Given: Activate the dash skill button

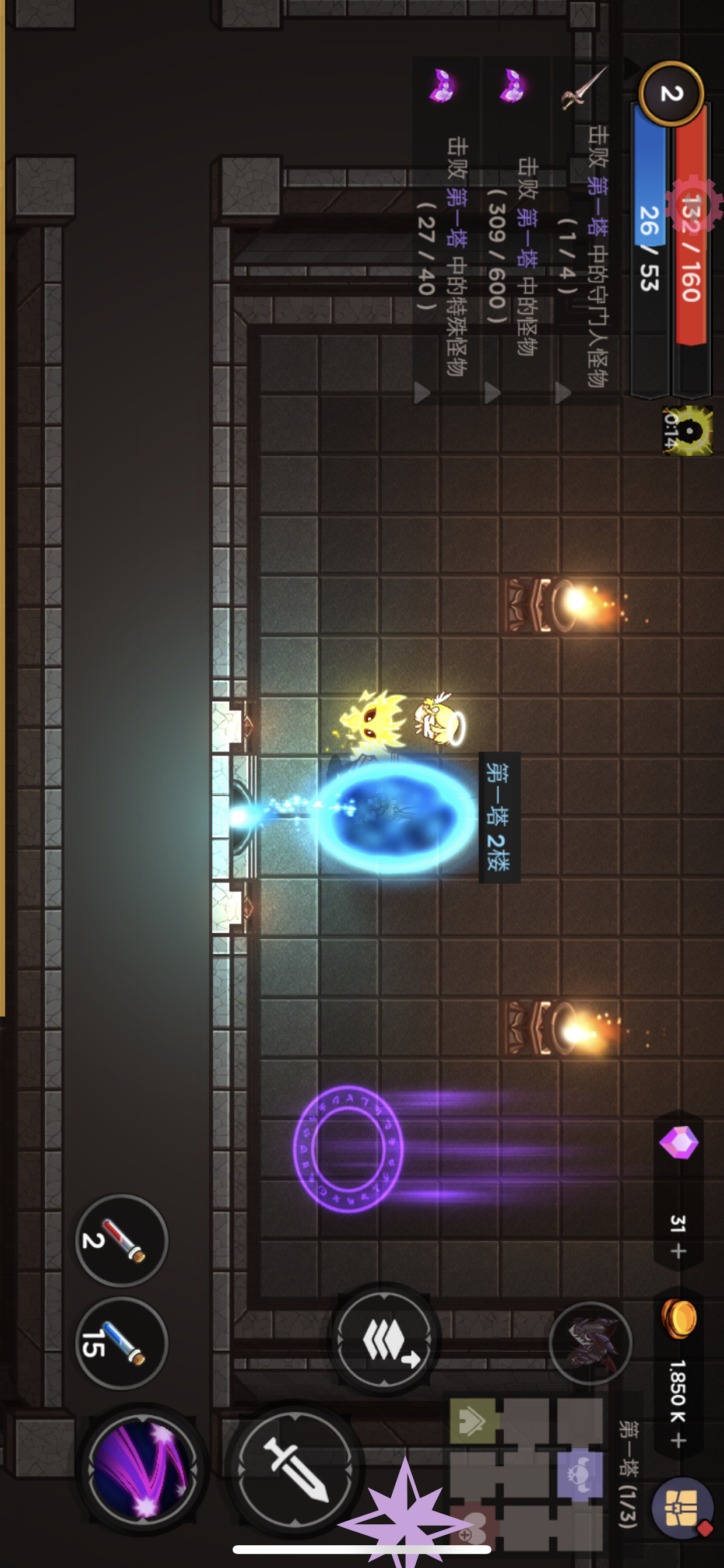Looking at the screenshot, I should pos(385,1339).
